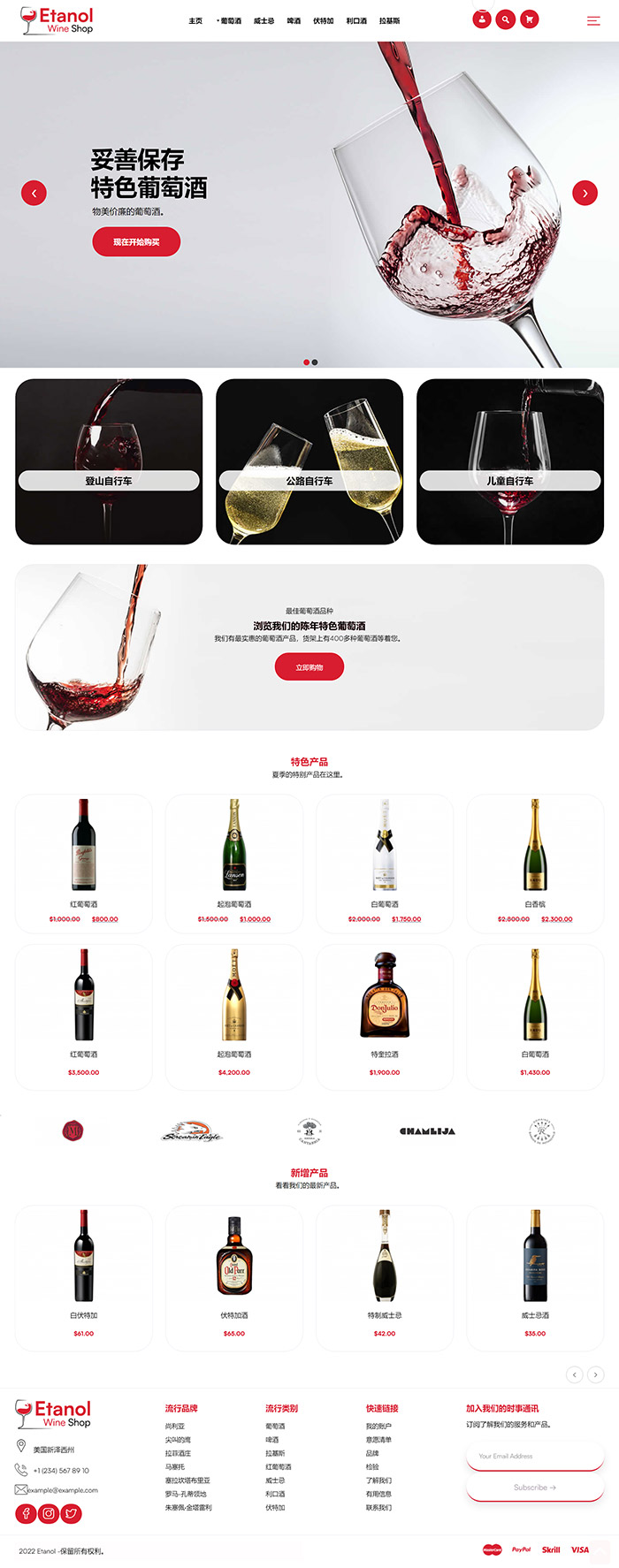Tap the 现在开始购买 button
Viewport: 619px width, 1568px height.
coord(136,242)
